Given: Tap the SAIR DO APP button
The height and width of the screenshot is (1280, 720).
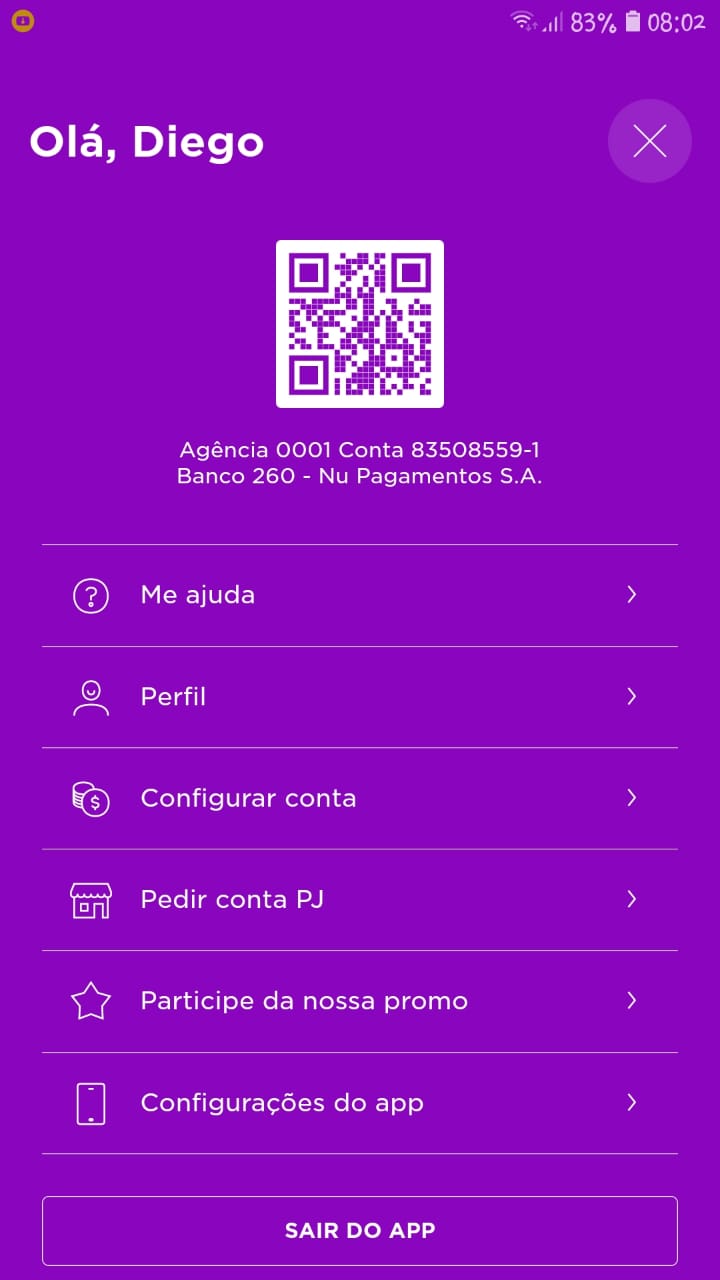Looking at the screenshot, I should click(x=359, y=1231).
